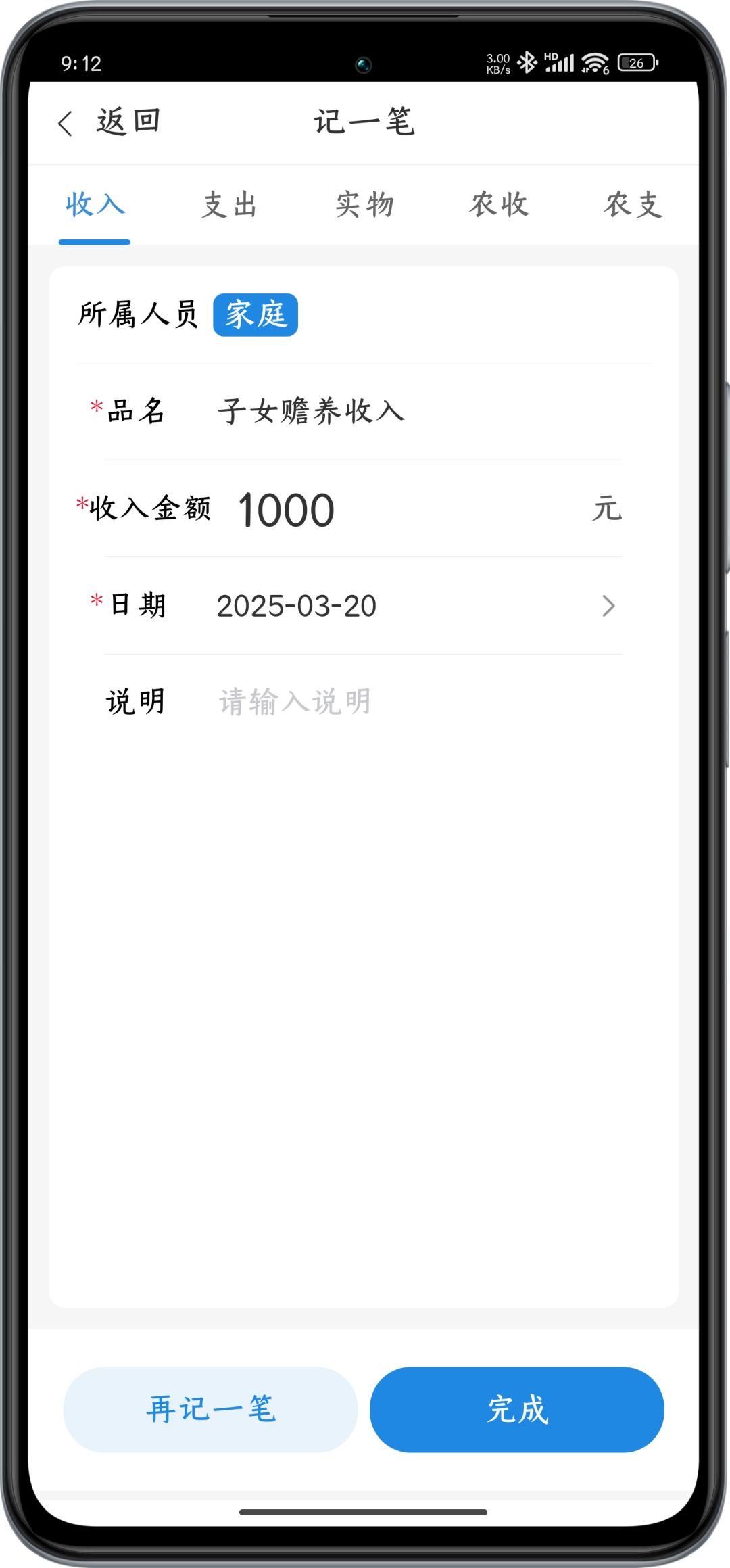Open the 农支 tab
Image resolution: width=730 pixels, height=1568 pixels.
coord(633,204)
